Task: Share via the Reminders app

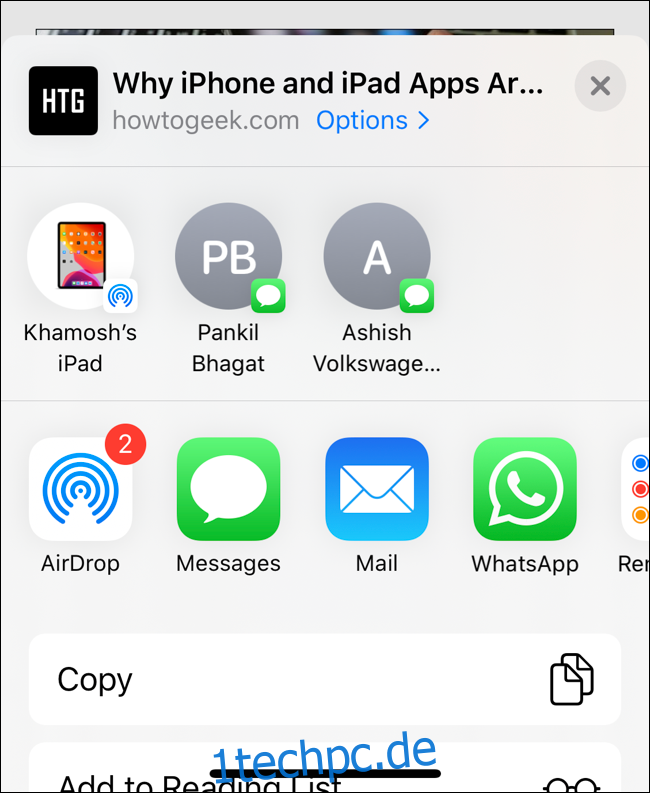Action: 636,489
